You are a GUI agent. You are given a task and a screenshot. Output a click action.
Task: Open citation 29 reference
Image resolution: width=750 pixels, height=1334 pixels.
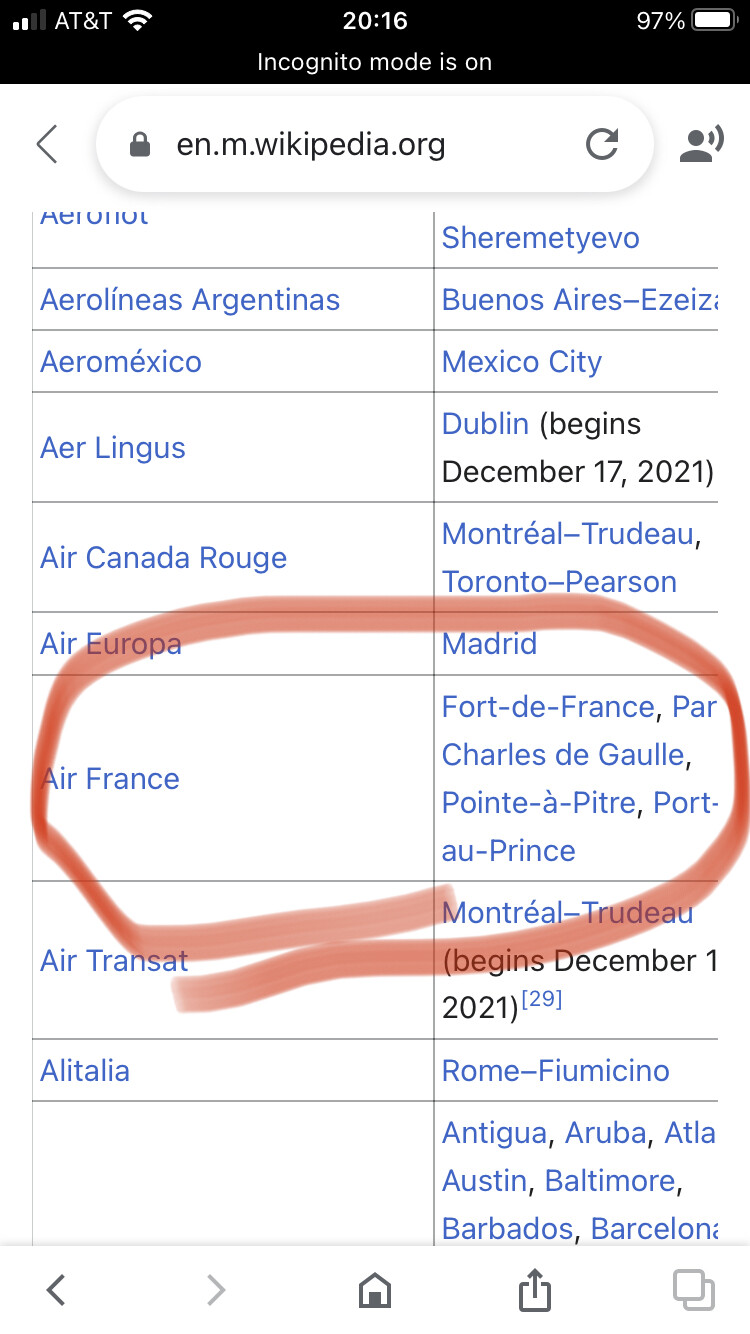point(542,998)
